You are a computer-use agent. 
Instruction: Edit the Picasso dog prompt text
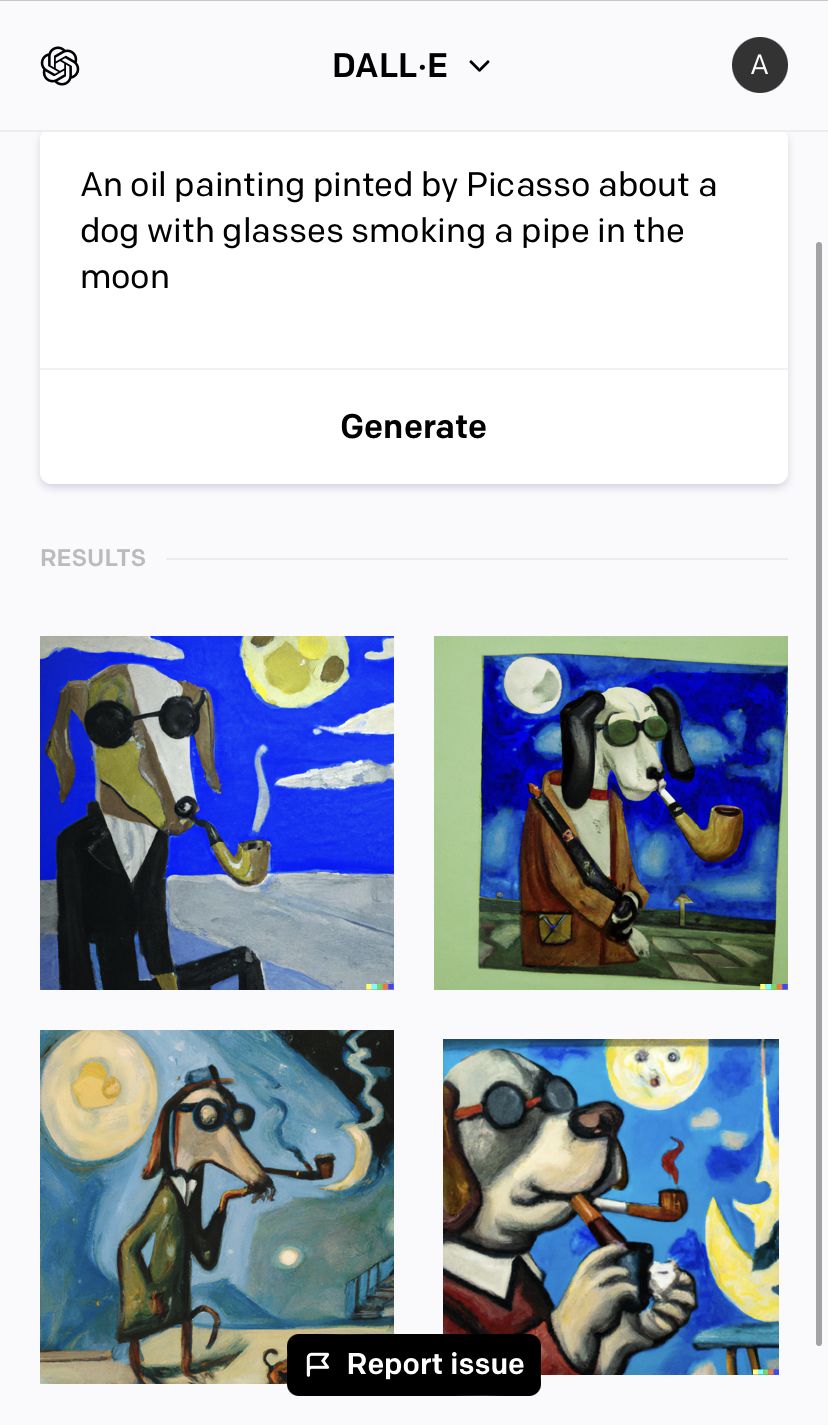400,231
